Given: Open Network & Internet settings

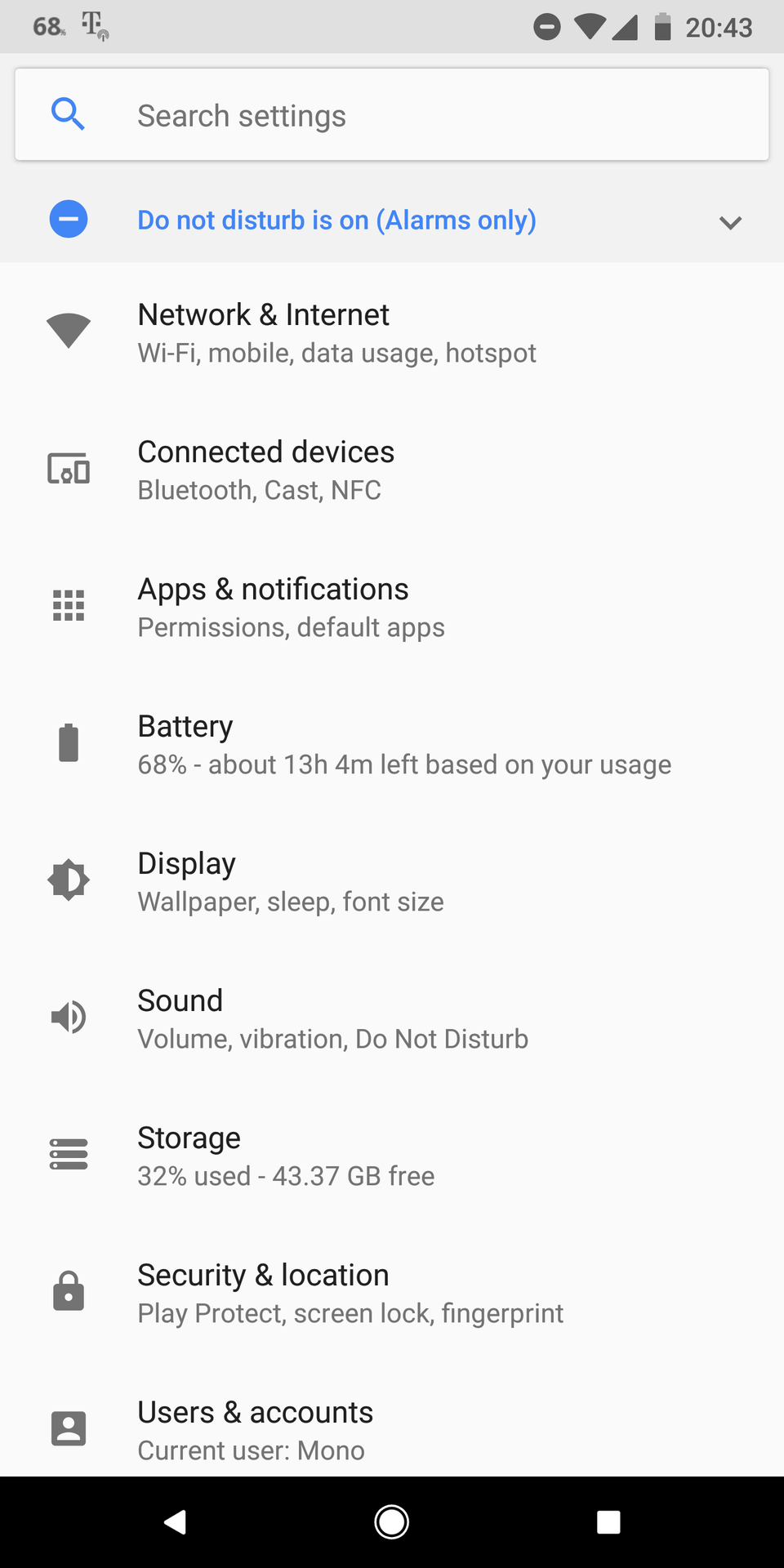Looking at the screenshot, I should 392,332.
